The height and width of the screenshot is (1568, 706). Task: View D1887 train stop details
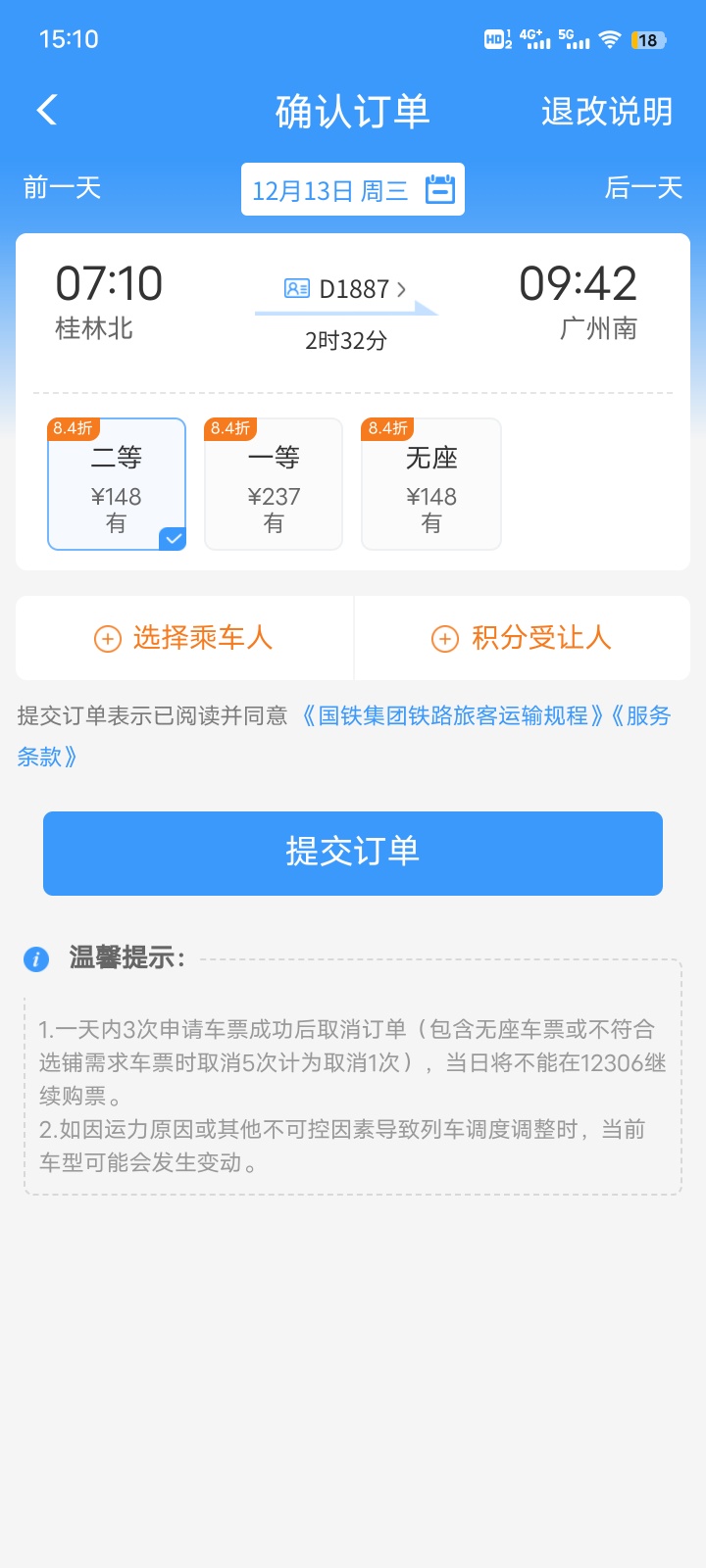pyautogui.click(x=345, y=289)
